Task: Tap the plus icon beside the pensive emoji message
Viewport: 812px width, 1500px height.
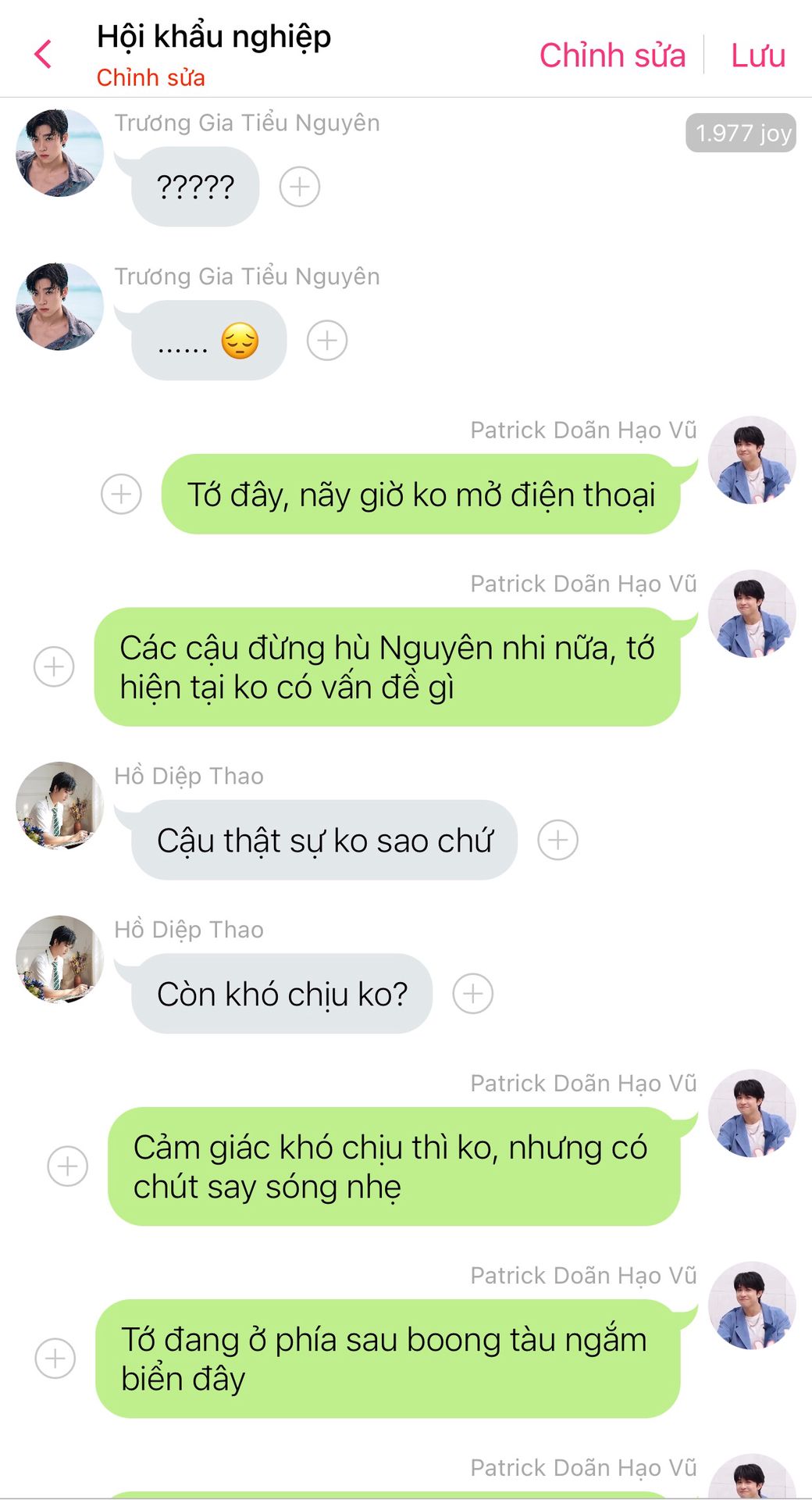Action: point(326,341)
